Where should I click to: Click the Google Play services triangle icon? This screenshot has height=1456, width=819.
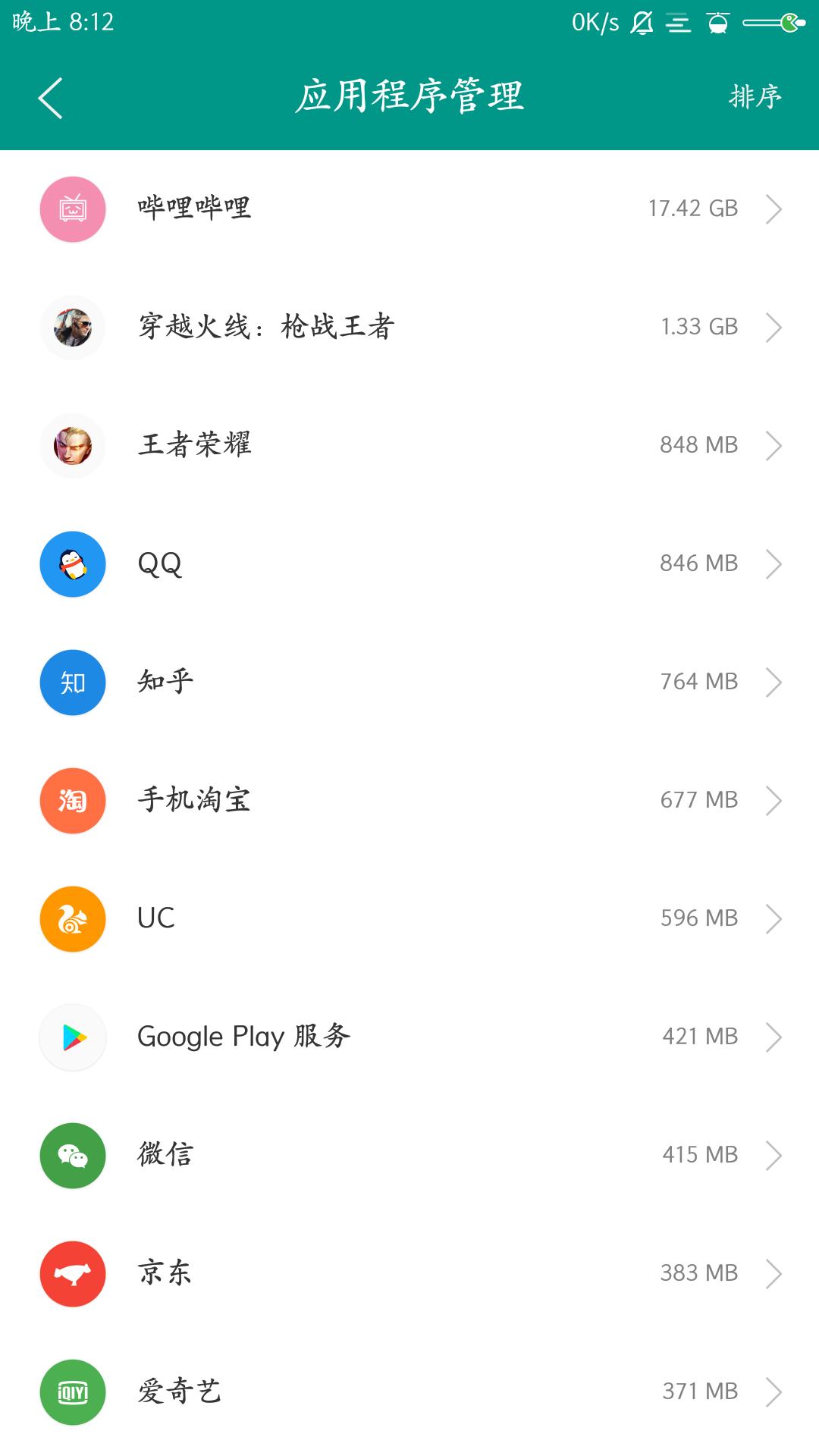point(72,1037)
